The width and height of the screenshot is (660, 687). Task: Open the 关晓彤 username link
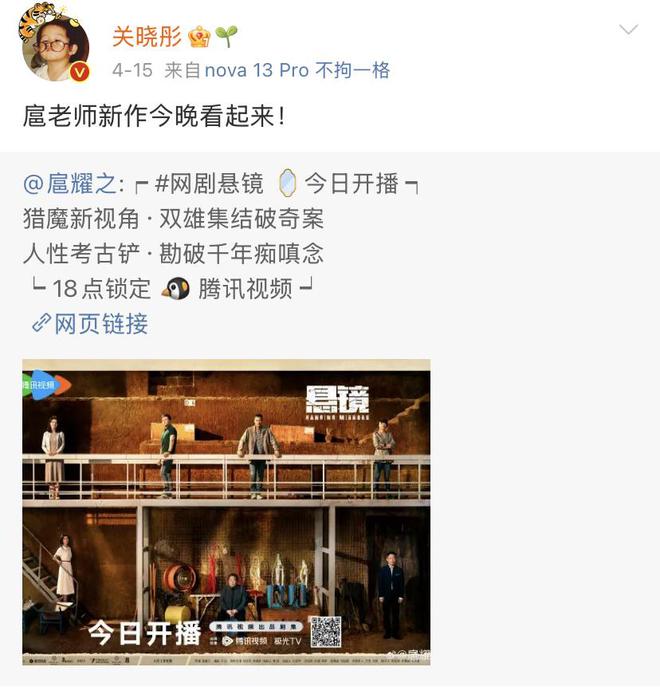146,36
